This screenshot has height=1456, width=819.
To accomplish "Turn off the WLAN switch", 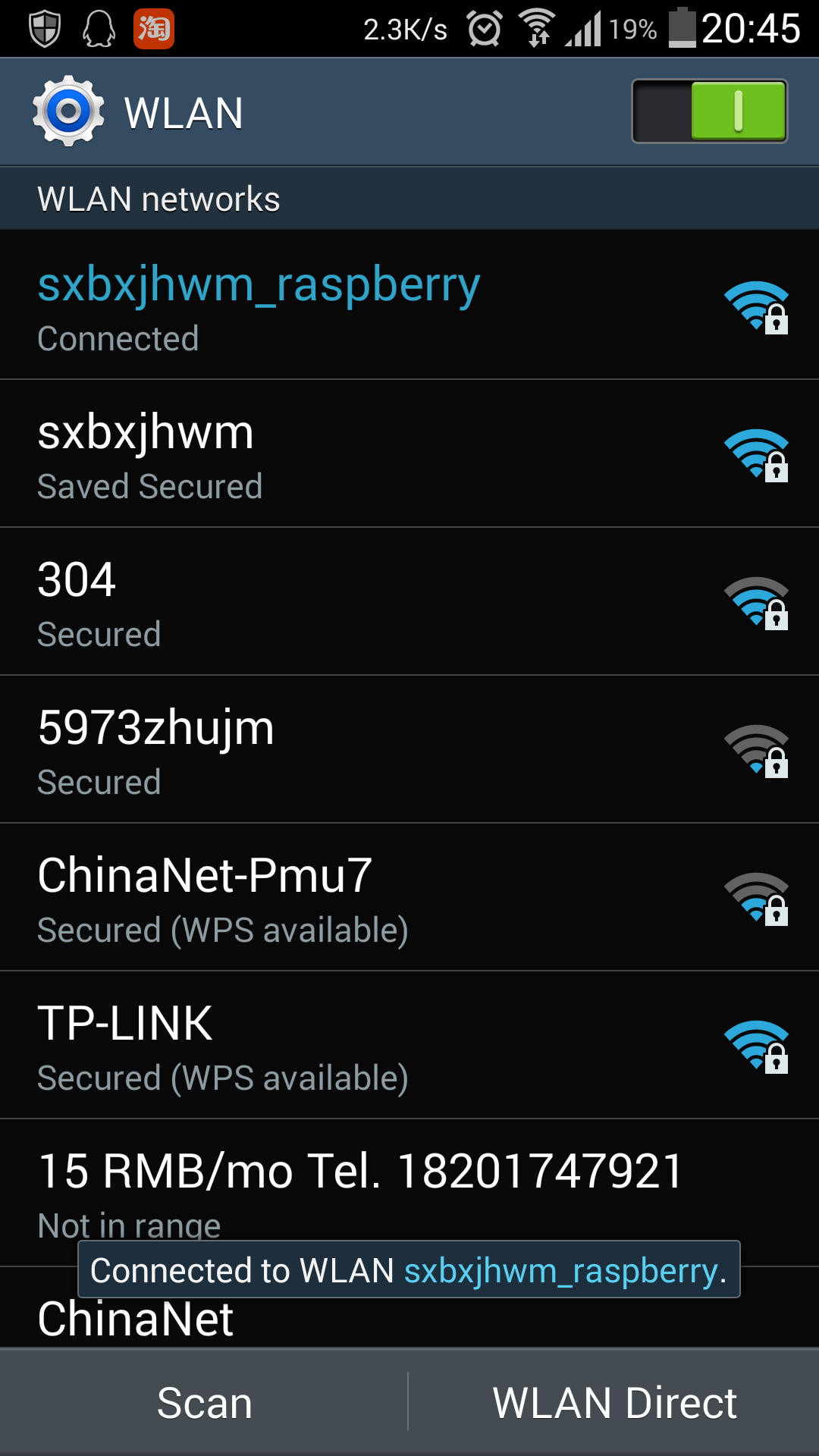I will click(709, 111).
